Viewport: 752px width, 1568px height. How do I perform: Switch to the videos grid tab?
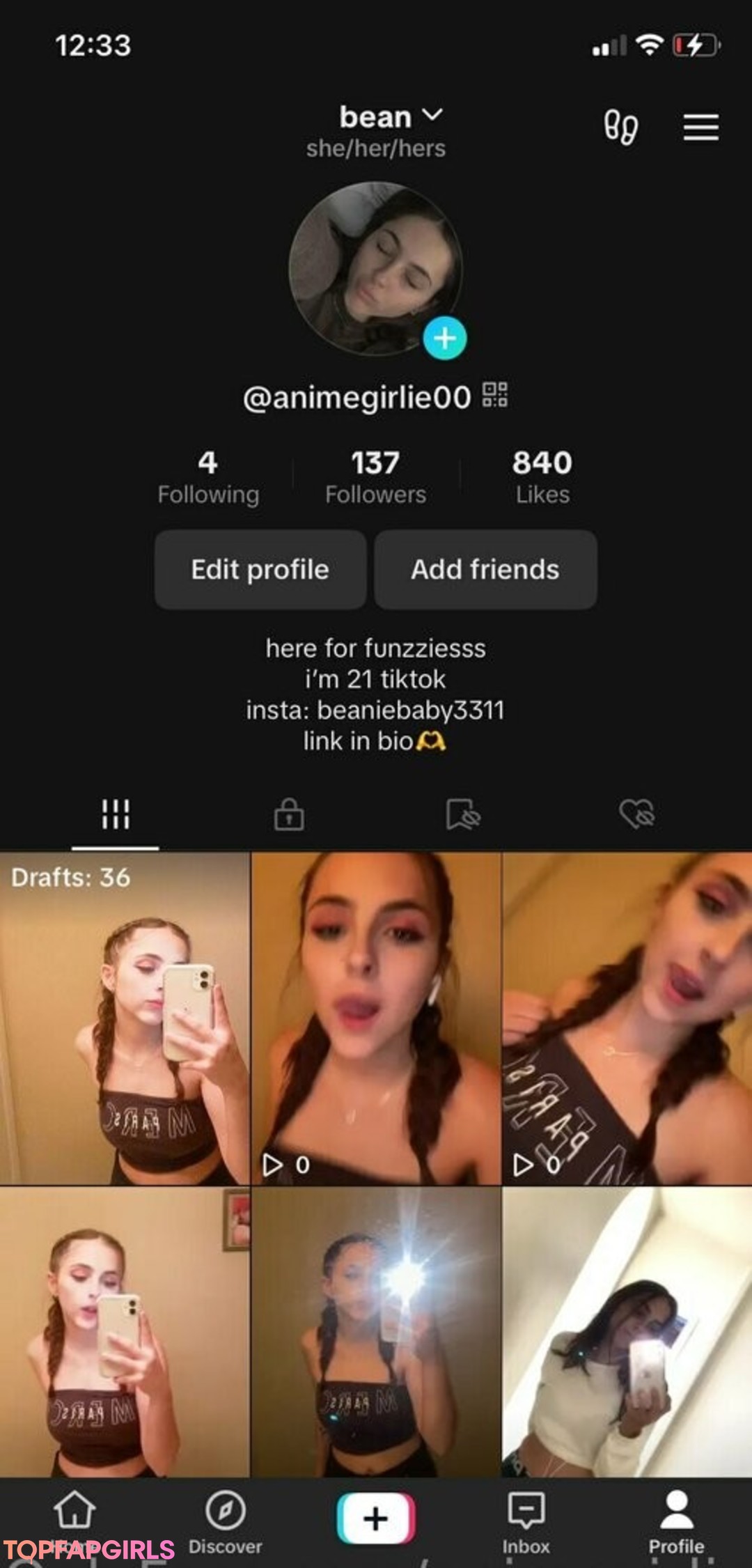(116, 814)
